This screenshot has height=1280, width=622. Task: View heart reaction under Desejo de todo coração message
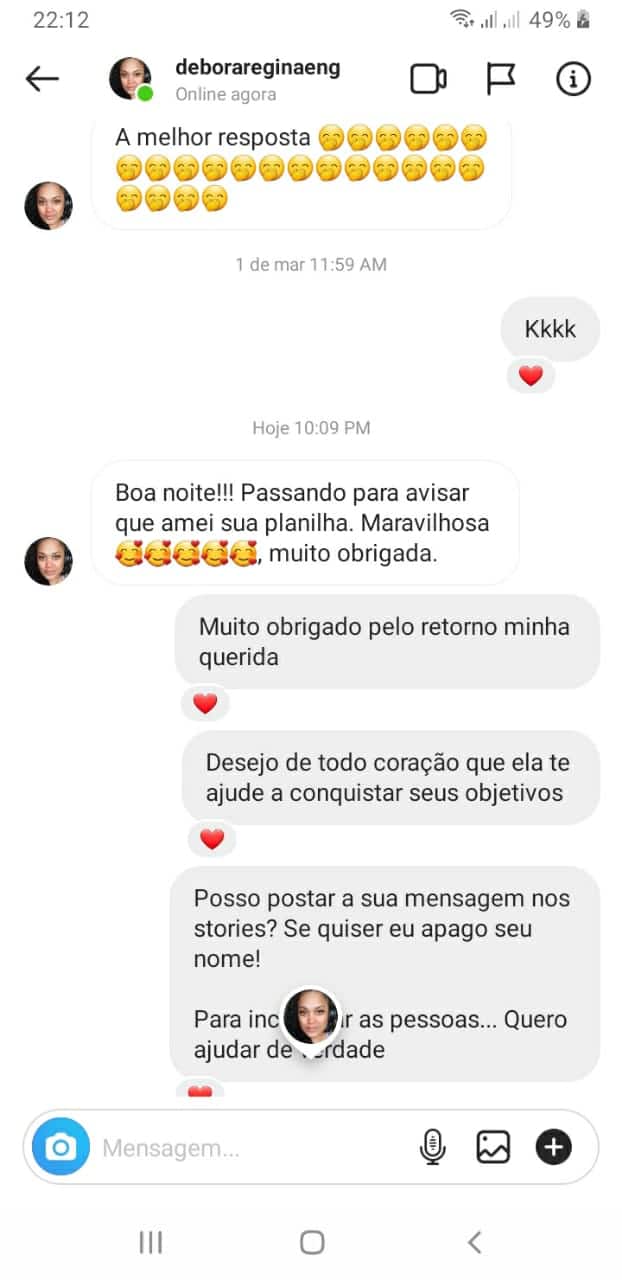tap(212, 840)
